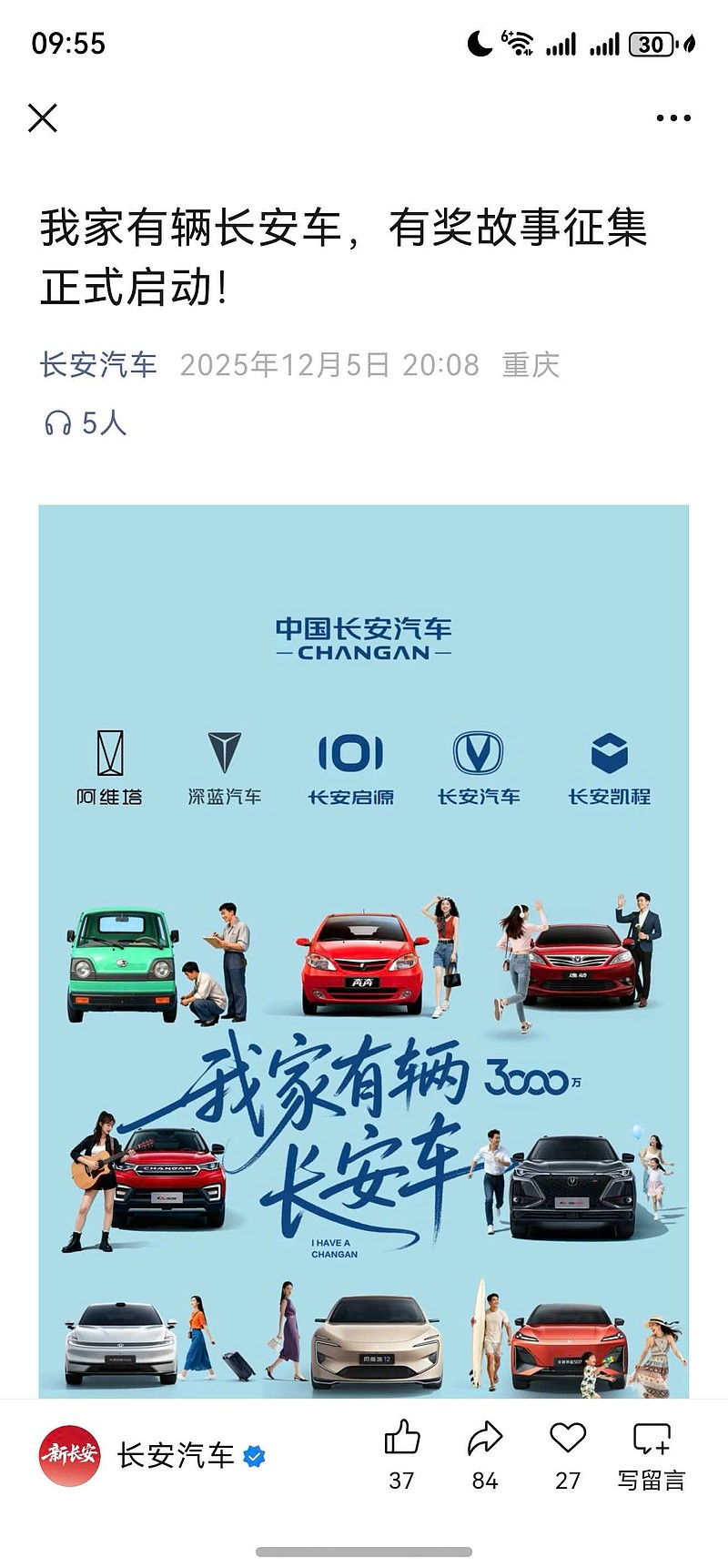Tap the headphone listen icon

click(x=58, y=423)
